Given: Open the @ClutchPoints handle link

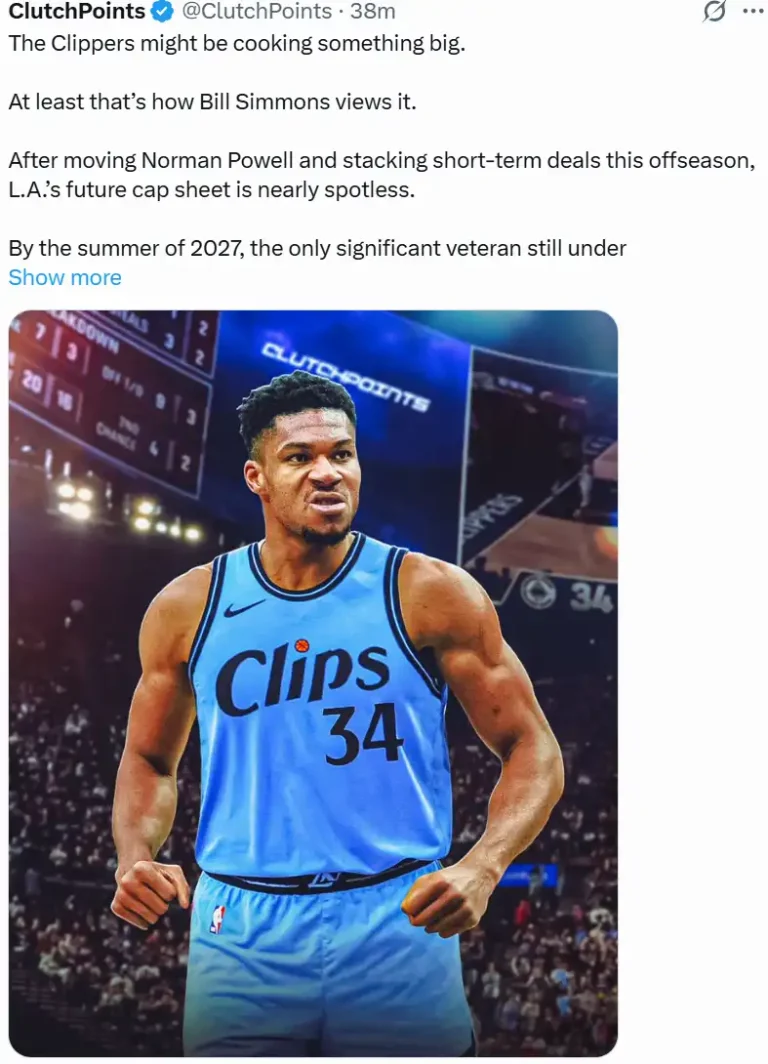Looking at the screenshot, I should [258, 11].
